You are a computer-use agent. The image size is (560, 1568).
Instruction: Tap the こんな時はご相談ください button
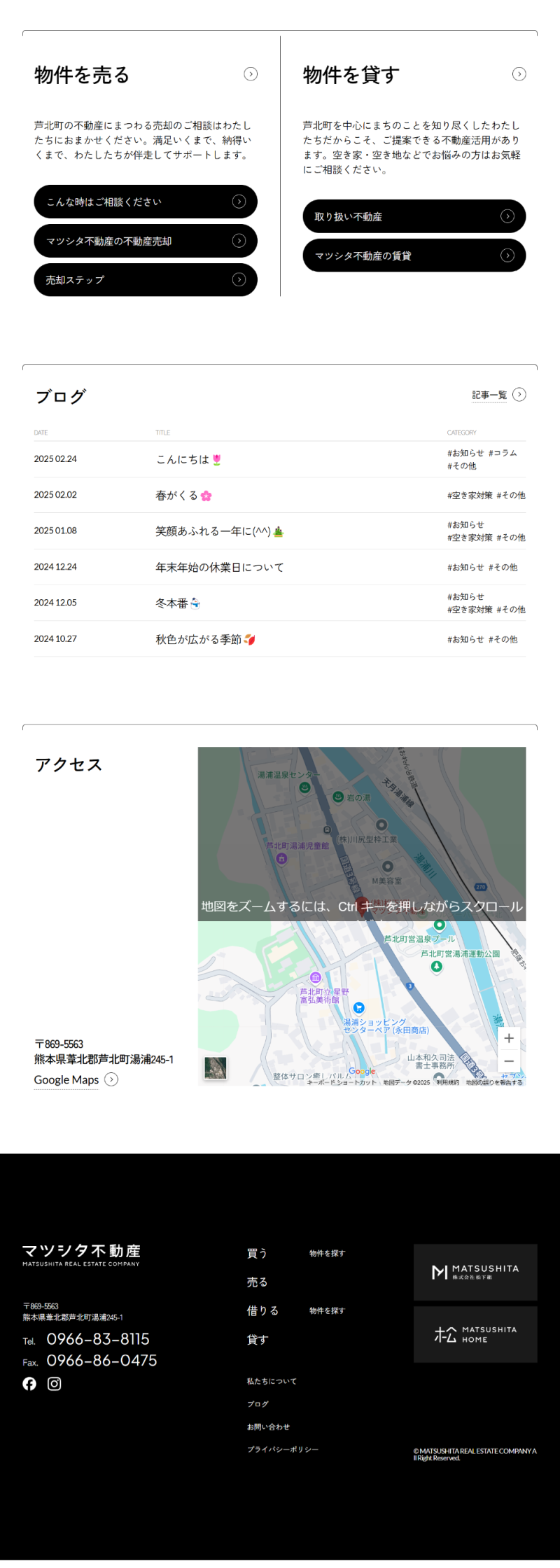coord(146,202)
